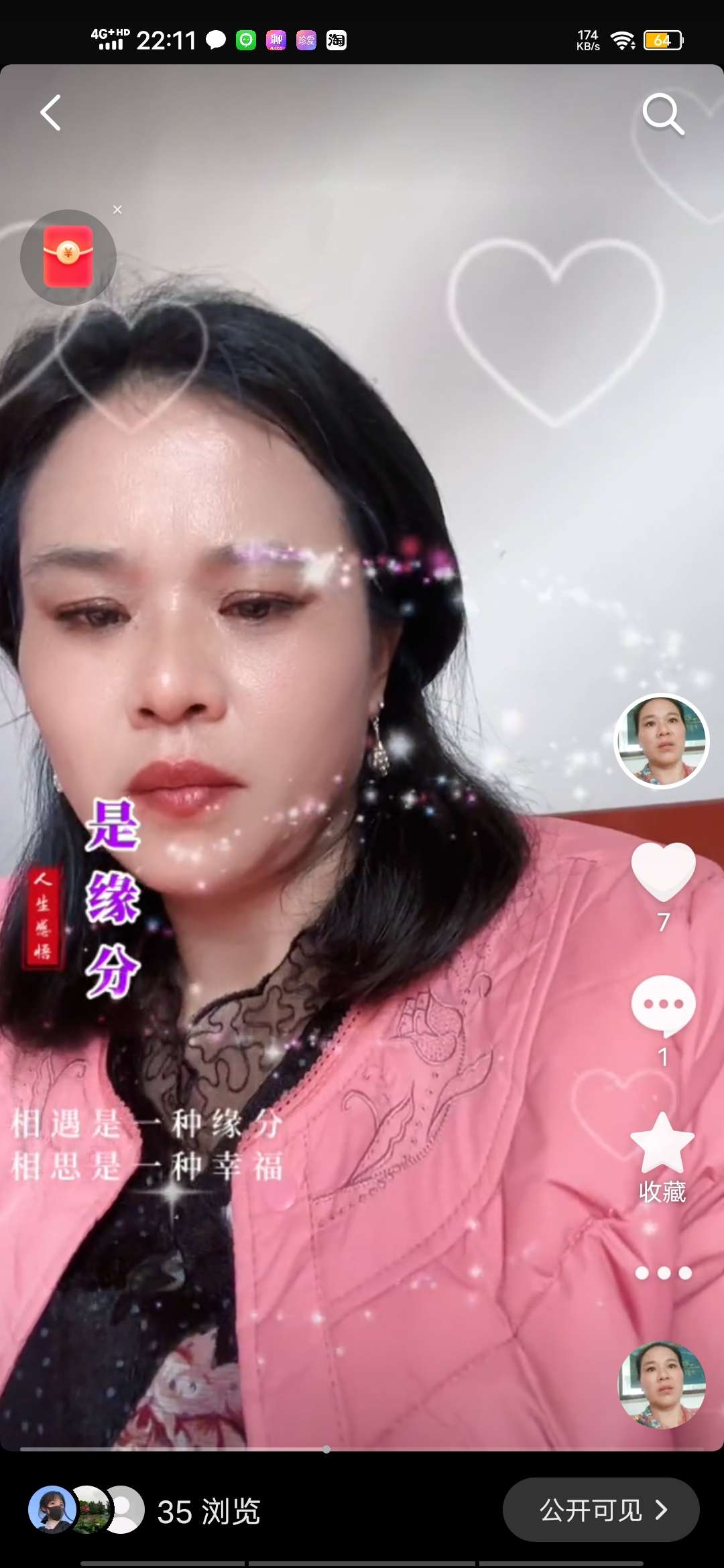This screenshot has height=1568, width=724.
Task: Open the sound disc avatar
Action: coord(662,1384)
